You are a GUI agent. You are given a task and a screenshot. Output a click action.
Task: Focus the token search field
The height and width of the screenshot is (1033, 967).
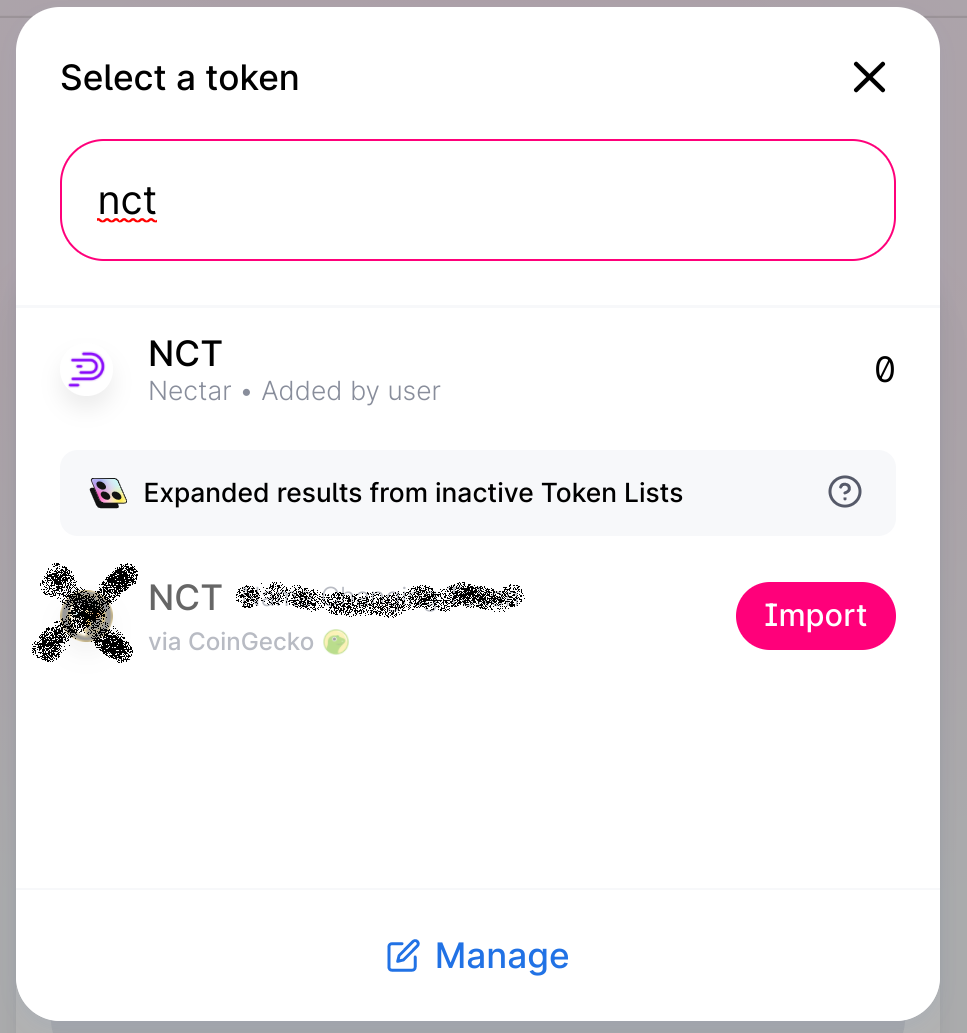click(477, 201)
